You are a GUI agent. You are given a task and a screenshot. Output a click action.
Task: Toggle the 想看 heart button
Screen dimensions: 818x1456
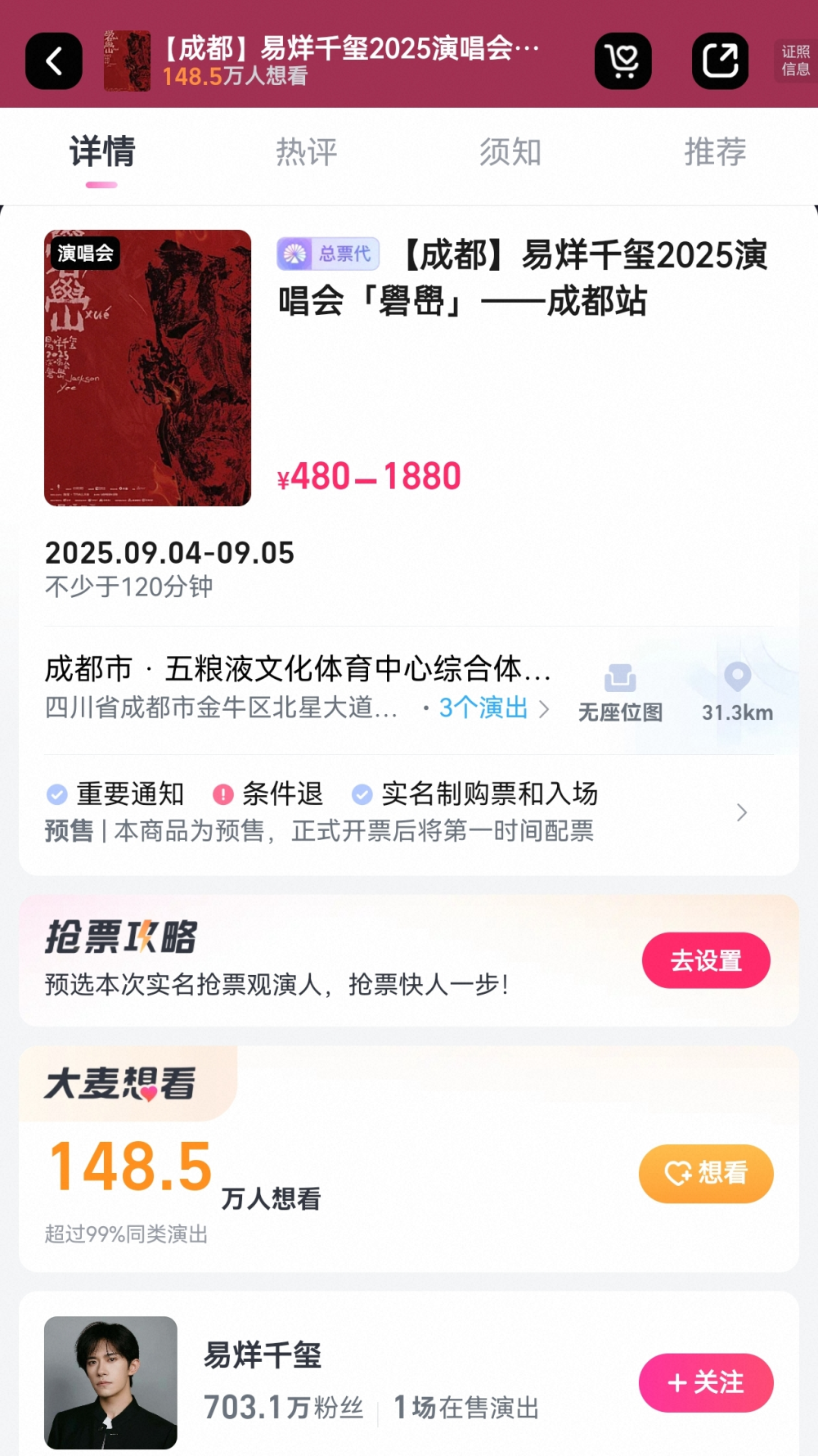705,1174
